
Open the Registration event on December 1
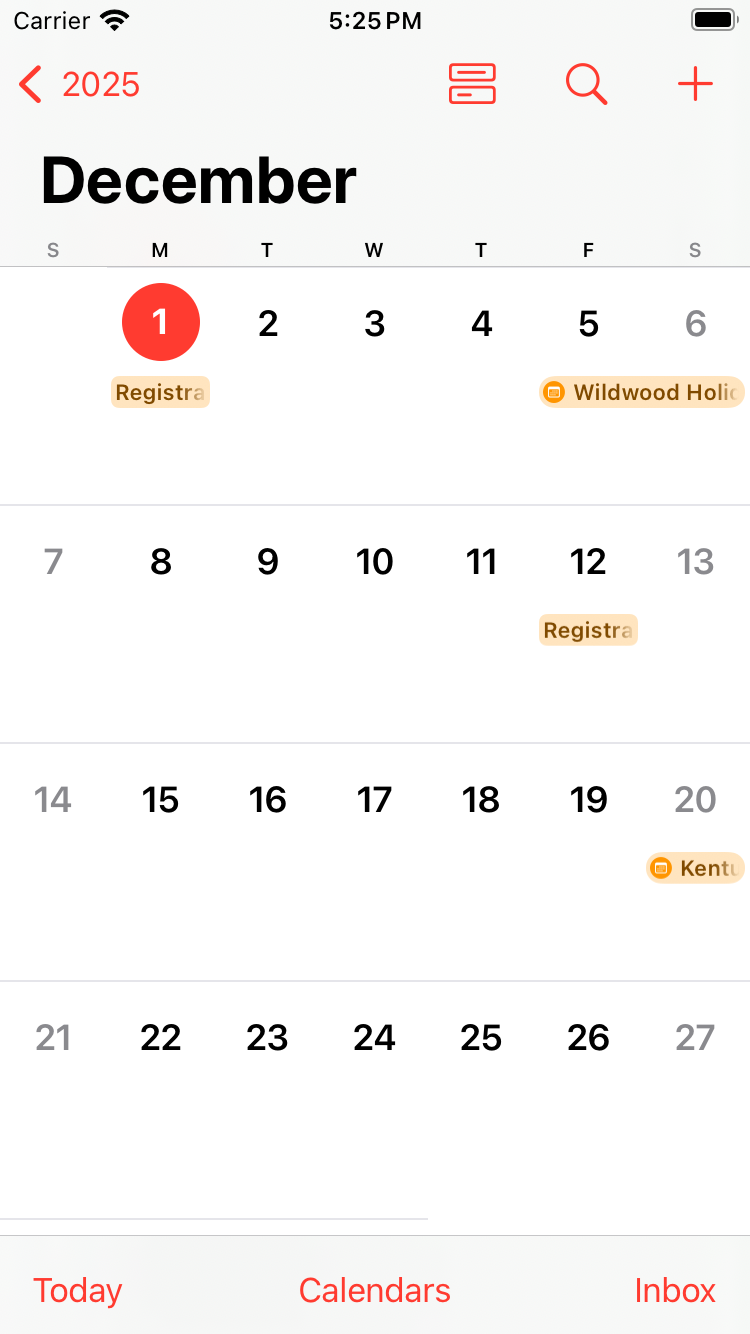click(x=160, y=392)
